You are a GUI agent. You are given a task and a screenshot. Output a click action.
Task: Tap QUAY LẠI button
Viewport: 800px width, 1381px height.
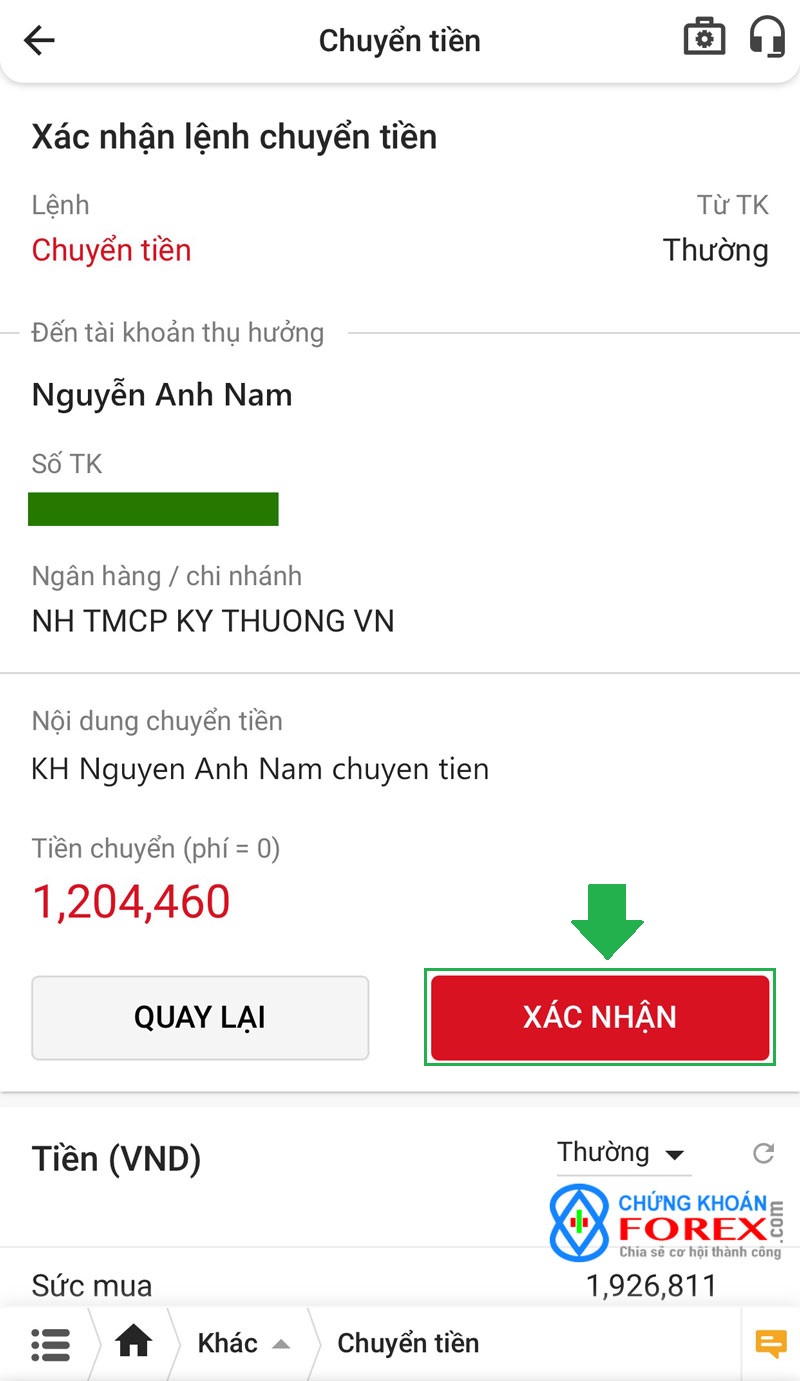200,1018
